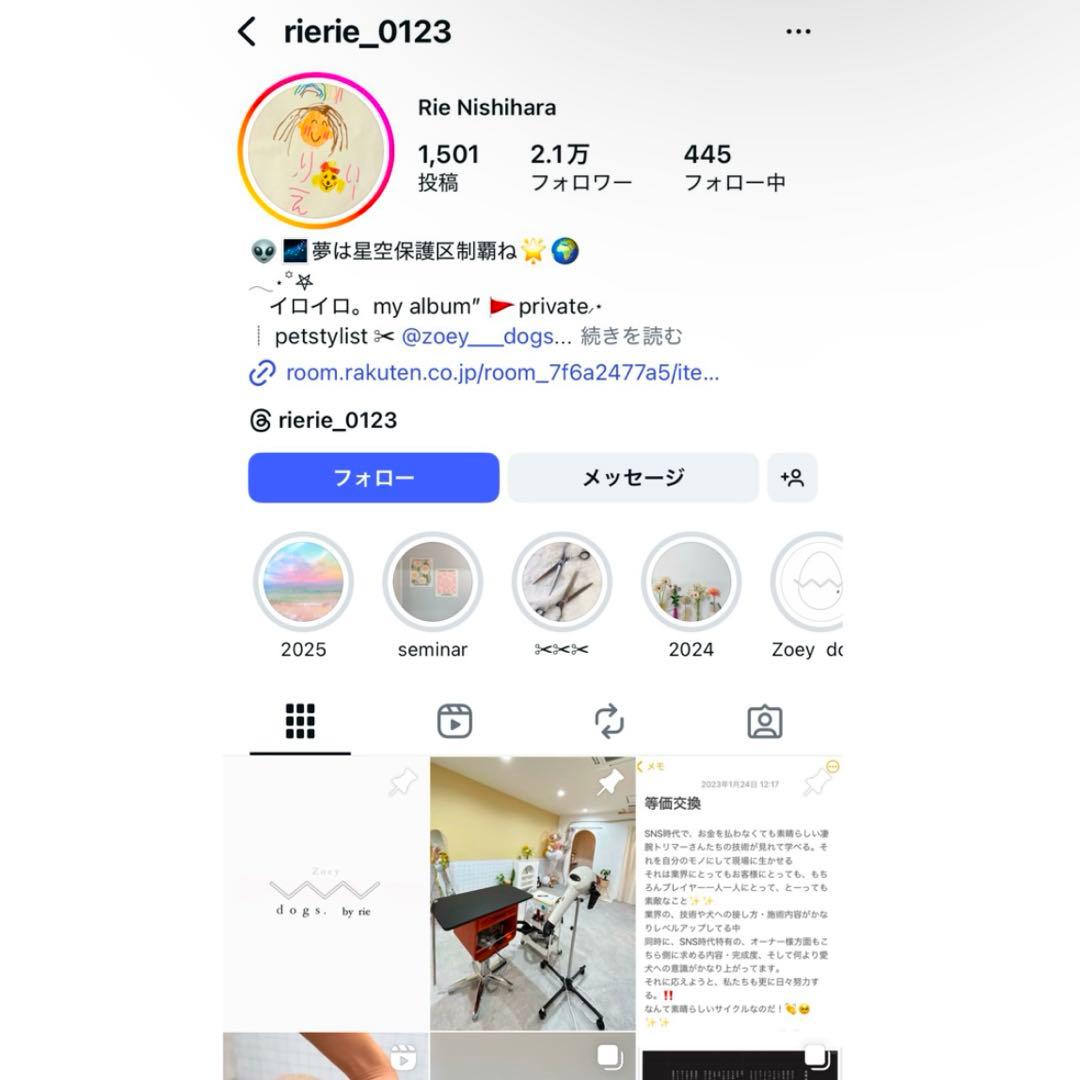Switch to the Reels tab
Image resolution: width=1080 pixels, height=1080 pixels.
pos(454,721)
